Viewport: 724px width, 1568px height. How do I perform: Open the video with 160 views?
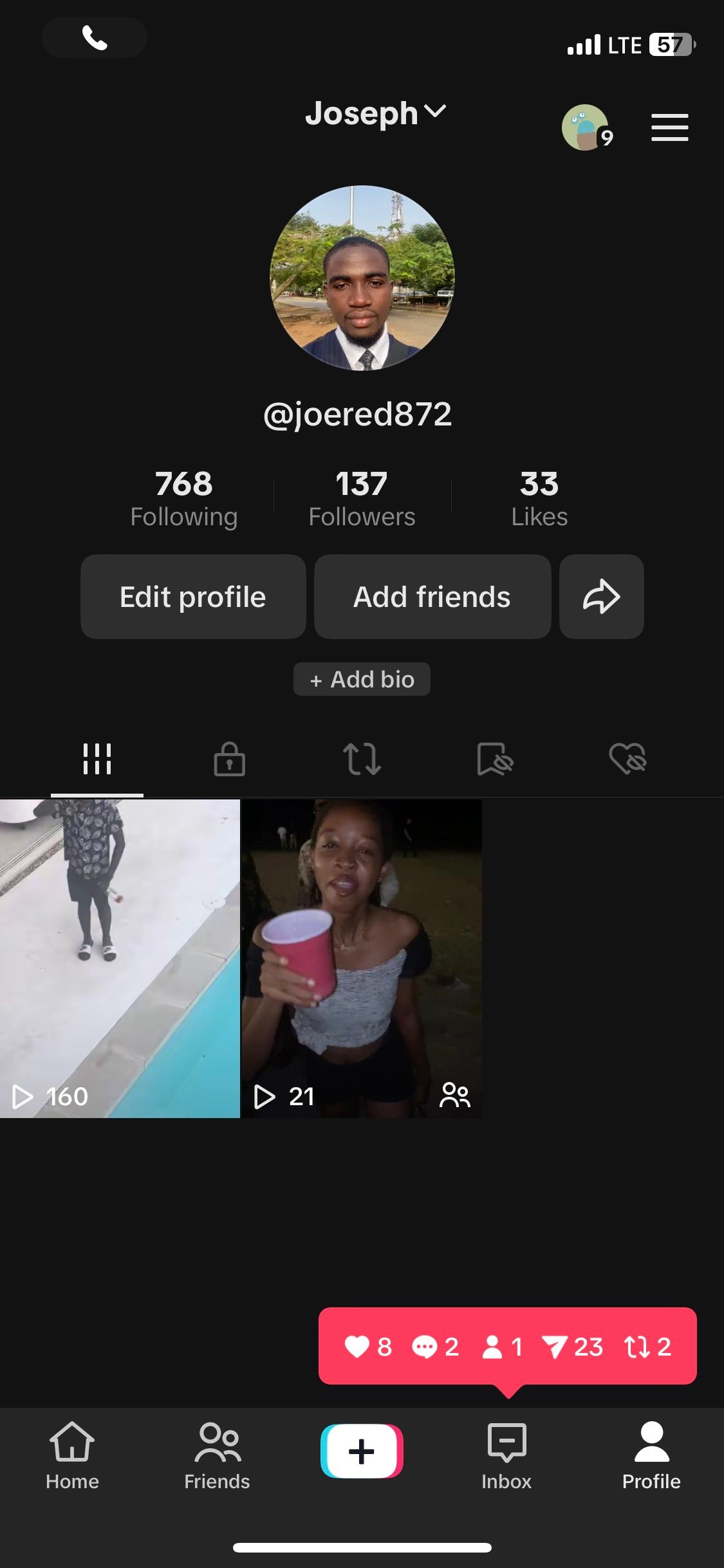(x=120, y=958)
